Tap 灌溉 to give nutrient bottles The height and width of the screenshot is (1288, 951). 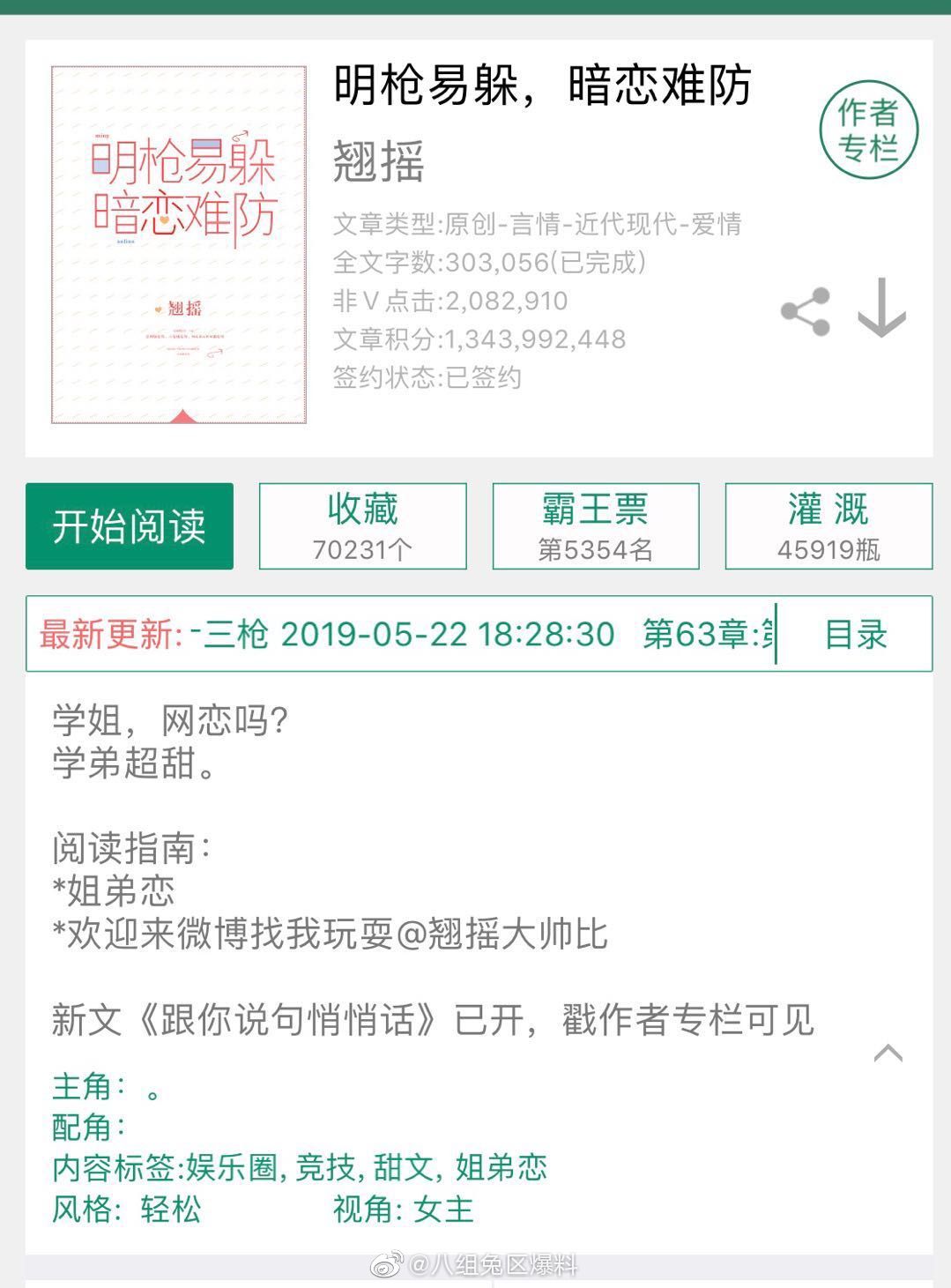tap(828, 526)
